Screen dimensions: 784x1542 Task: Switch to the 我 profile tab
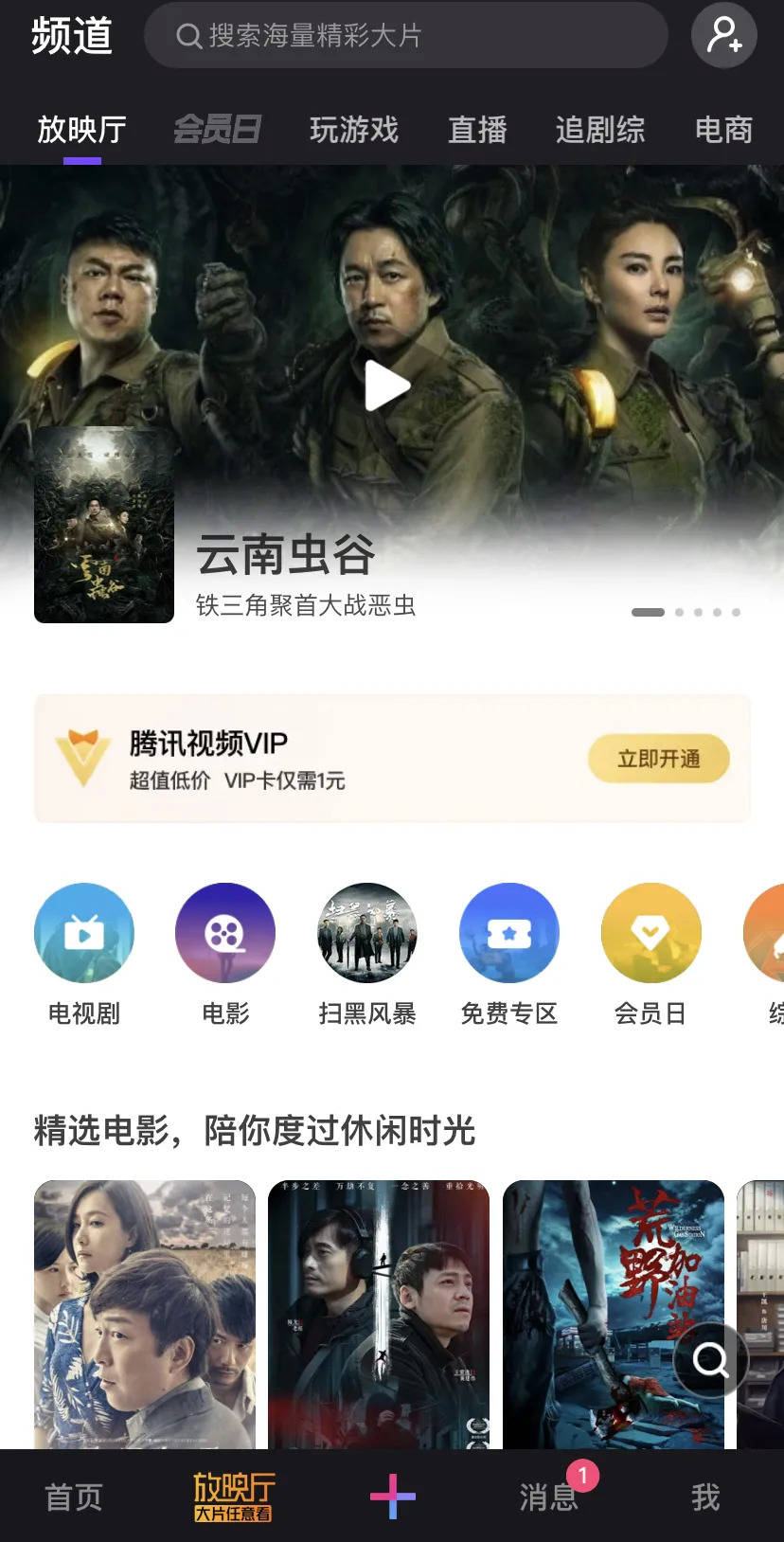pos(705,1497)
